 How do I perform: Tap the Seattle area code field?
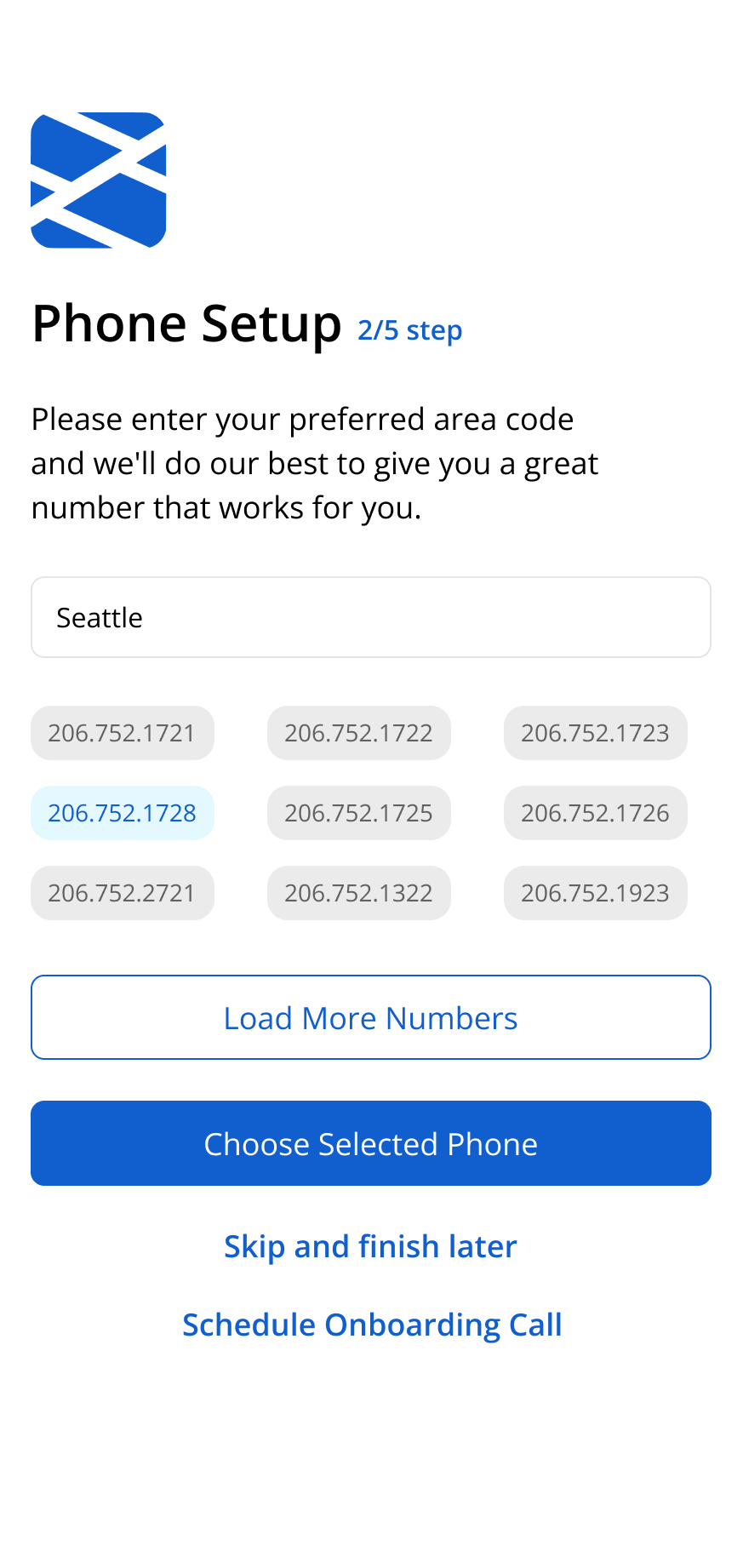(370, 617)
